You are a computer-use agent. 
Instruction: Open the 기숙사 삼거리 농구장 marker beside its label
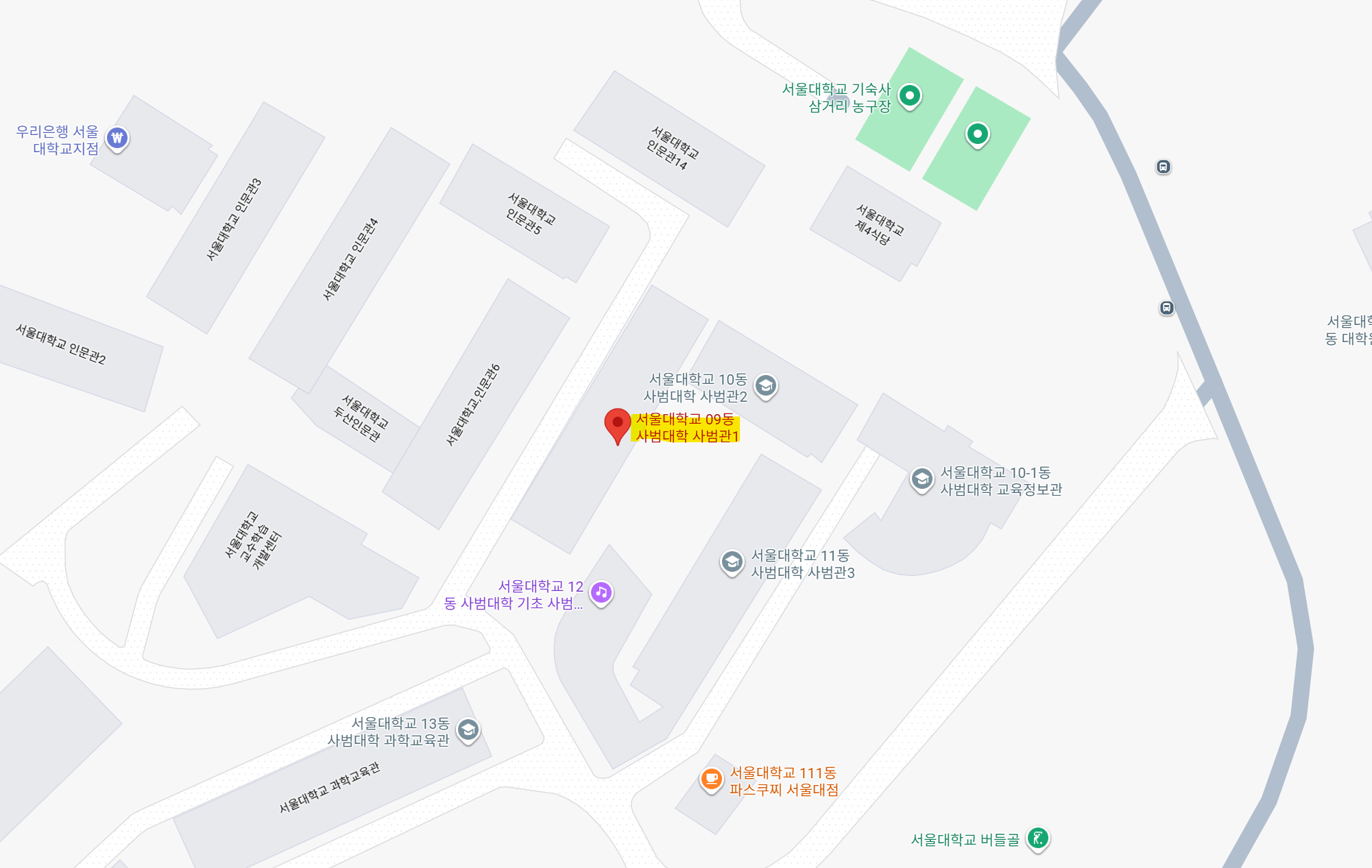pyautogui.click(x=910, y=95)
